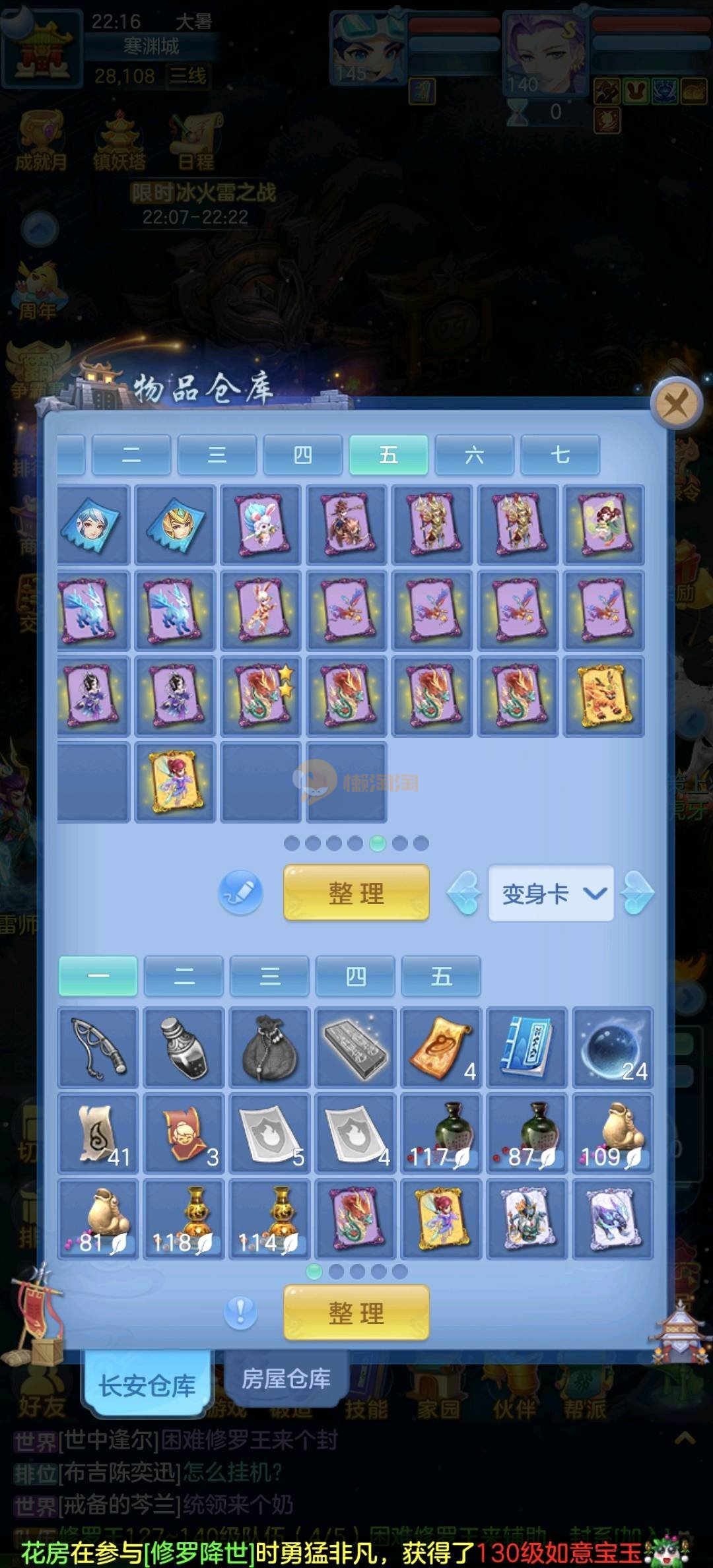Select the 长安仓库 tab
Viewport: 713px width, 1568px height.
coord(147,1385)
